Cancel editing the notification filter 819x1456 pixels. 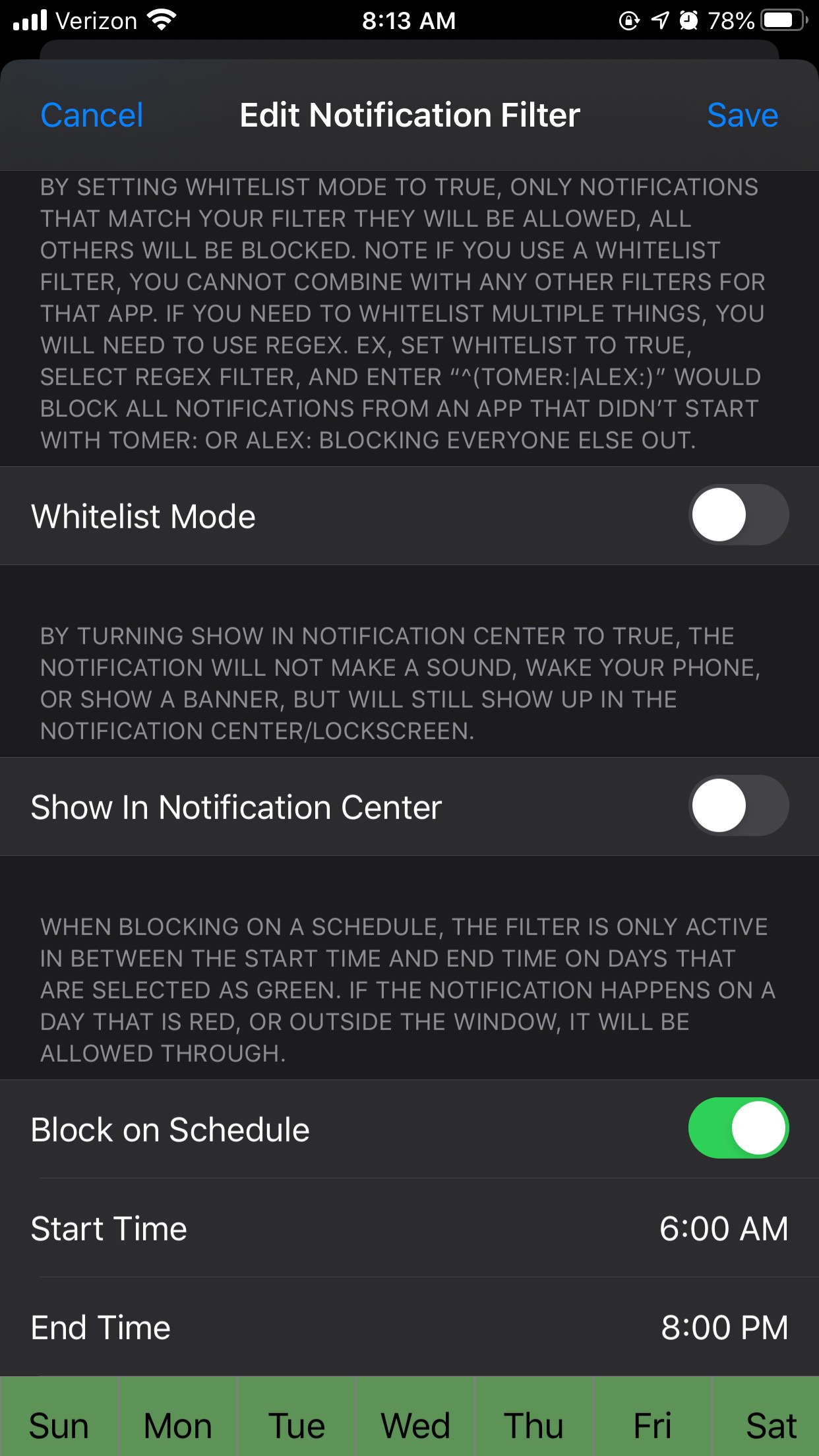(92, 115)
